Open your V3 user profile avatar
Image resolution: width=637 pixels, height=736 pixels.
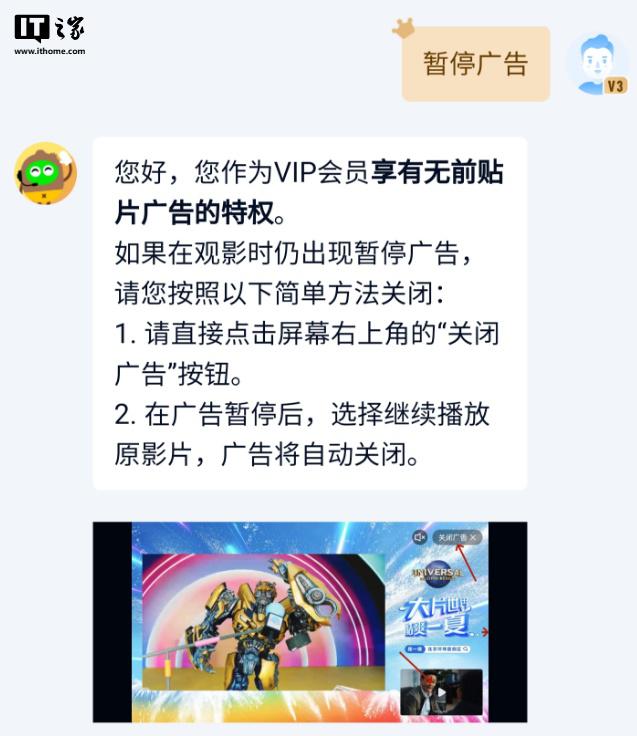(x=597, y=62)
